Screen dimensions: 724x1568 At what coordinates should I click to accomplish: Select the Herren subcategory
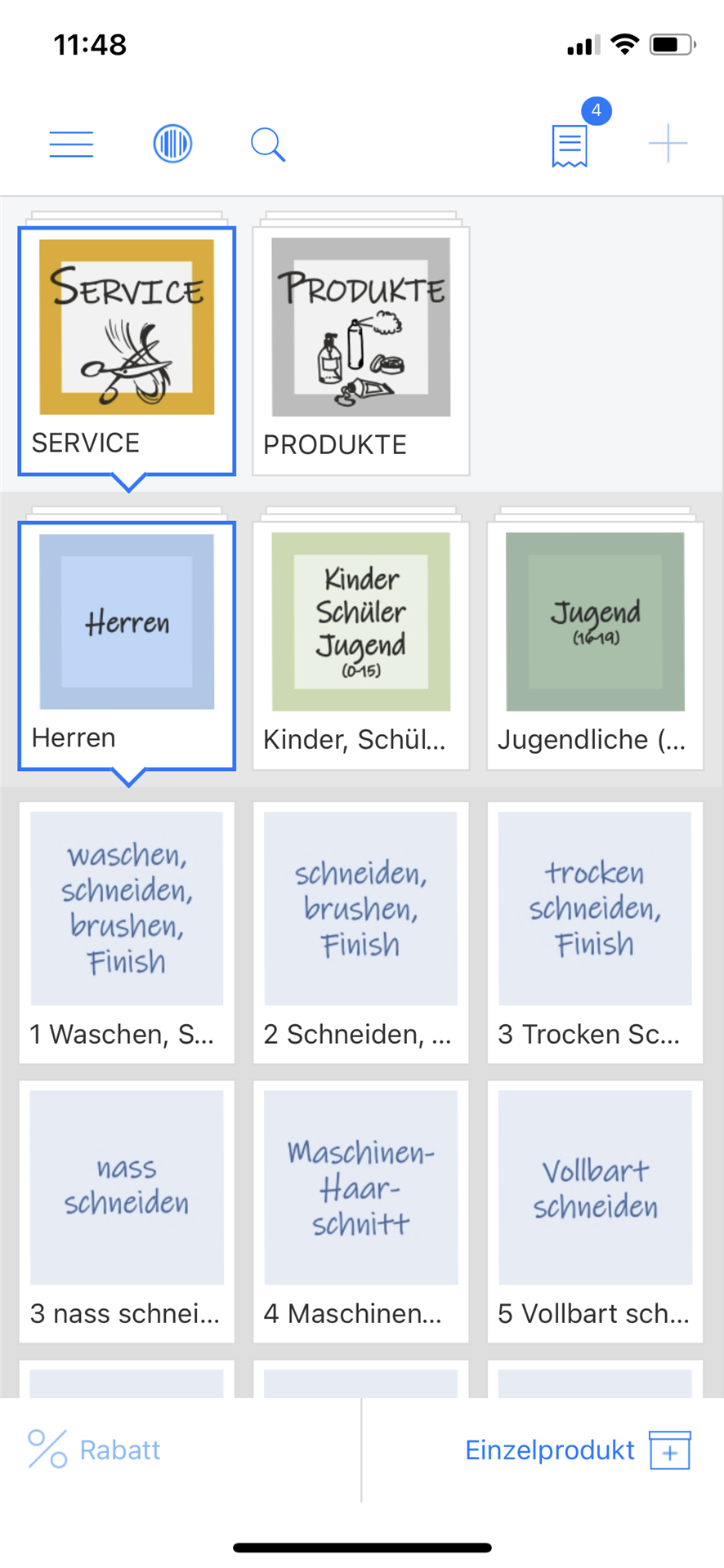click(x=127, y=646)
